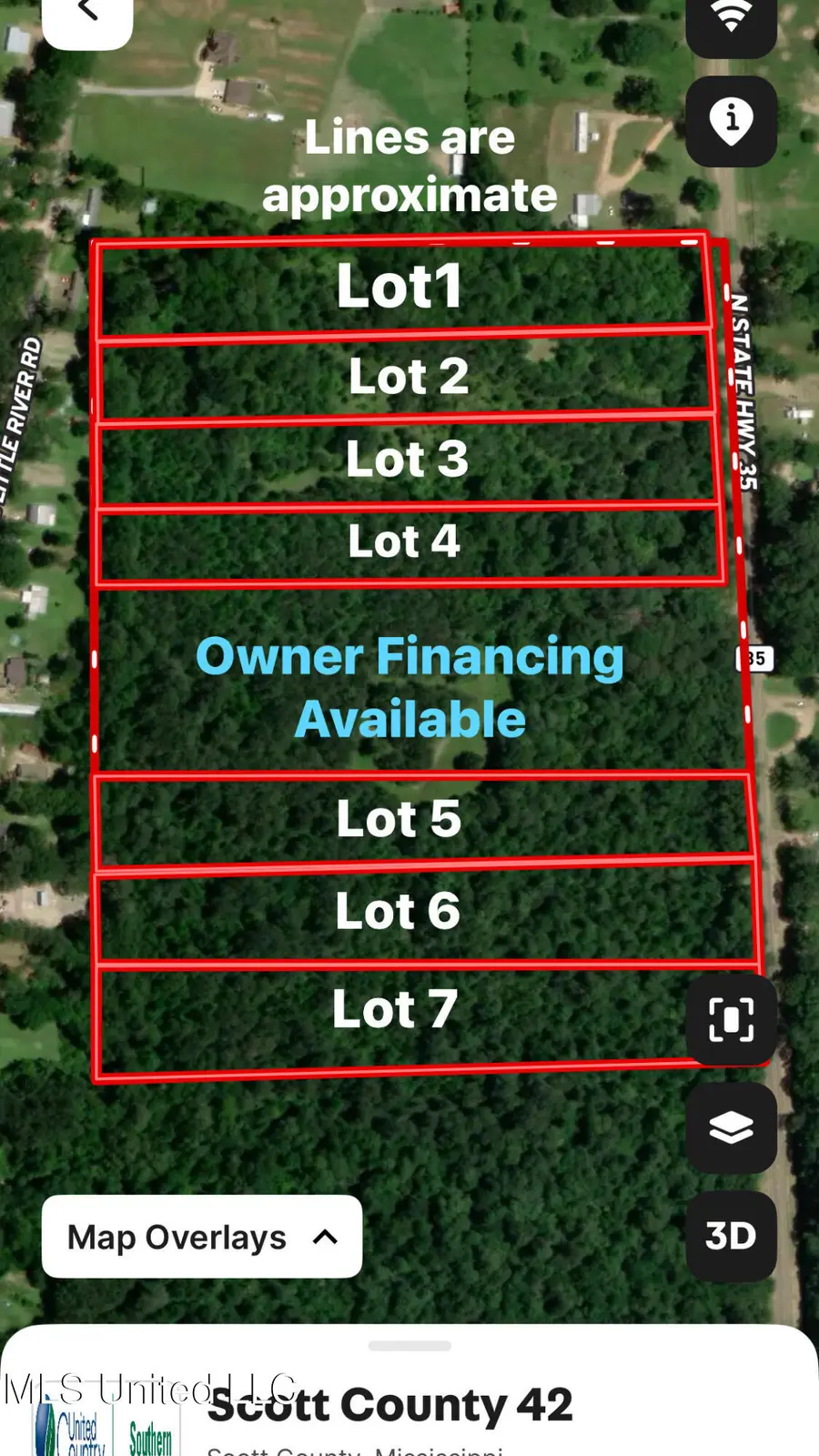Screen dimensions: 819x1456
Task: Click inside the Lot 1 boundary
Action: click(398, 285)
